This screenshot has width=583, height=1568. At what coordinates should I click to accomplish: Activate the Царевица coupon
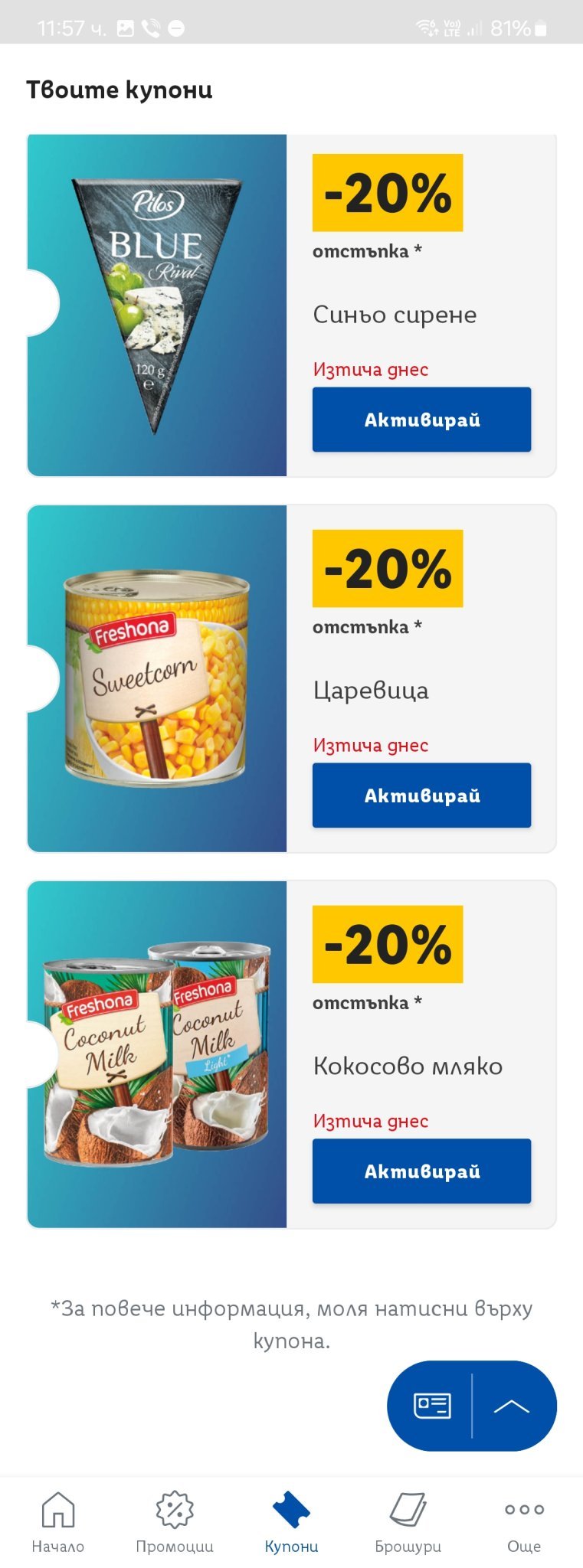pyautogui.click(x=421, y=795)
